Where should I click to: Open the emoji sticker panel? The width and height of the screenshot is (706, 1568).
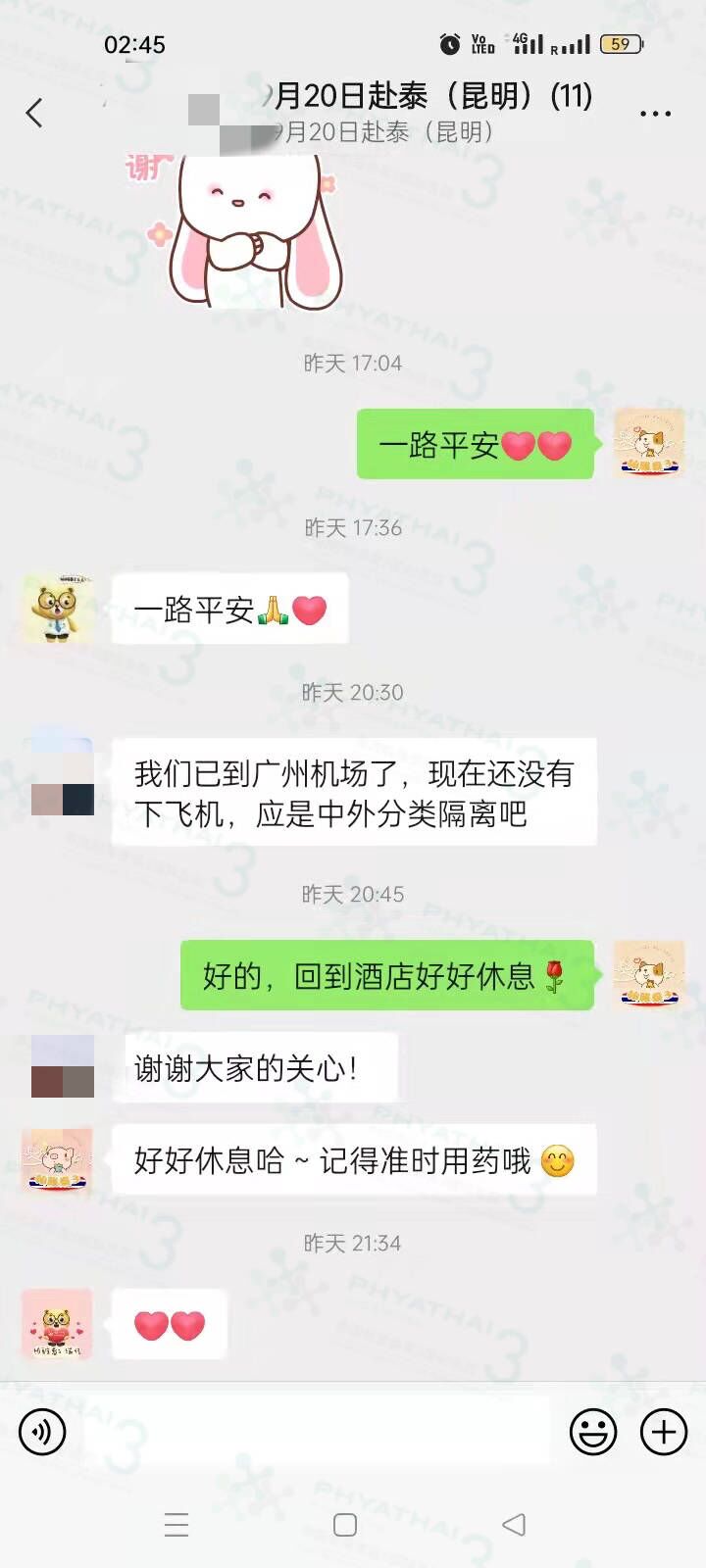click(x=593, y=1432)
